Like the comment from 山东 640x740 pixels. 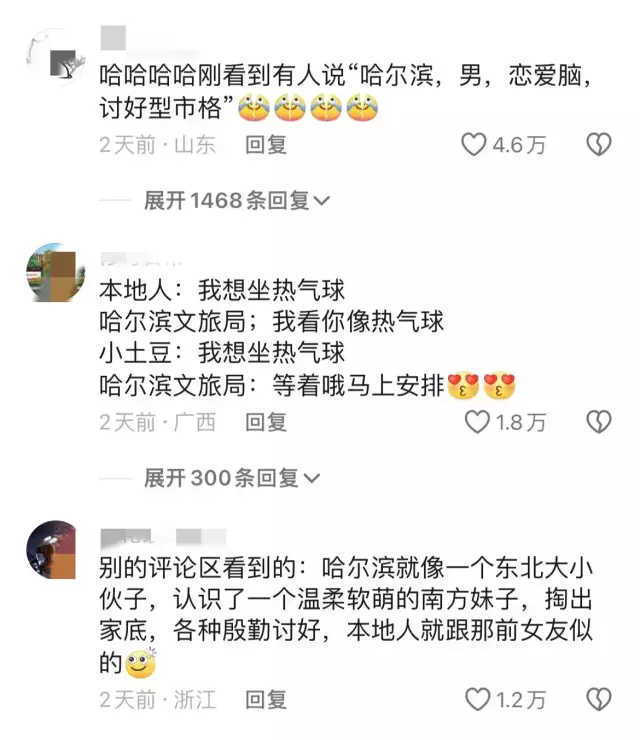pos(473,145)
